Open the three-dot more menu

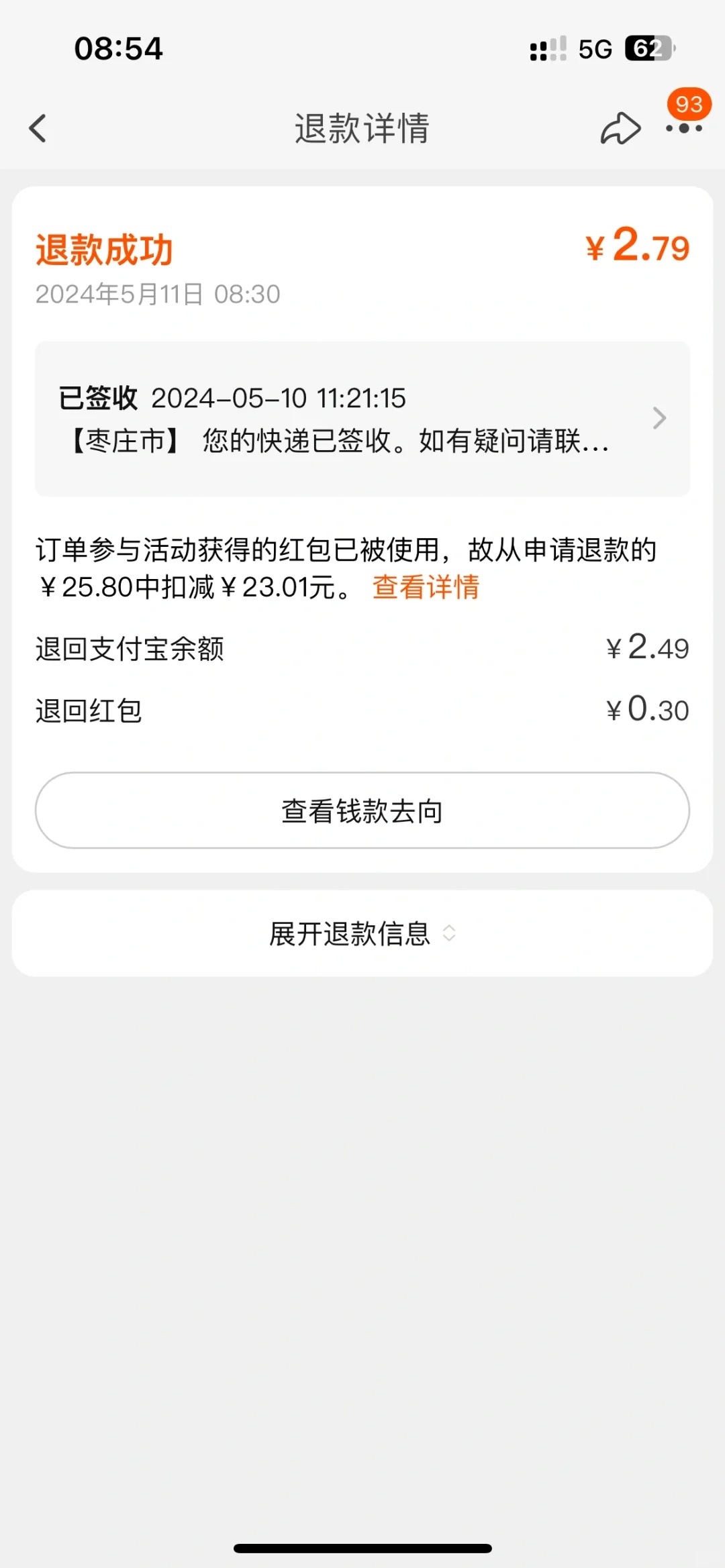(x=684, y=128)
